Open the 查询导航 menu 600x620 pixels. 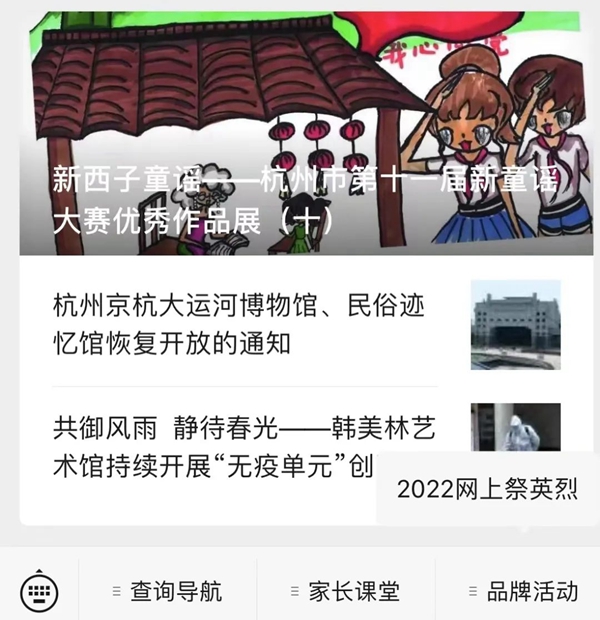(x=168, y=591)
